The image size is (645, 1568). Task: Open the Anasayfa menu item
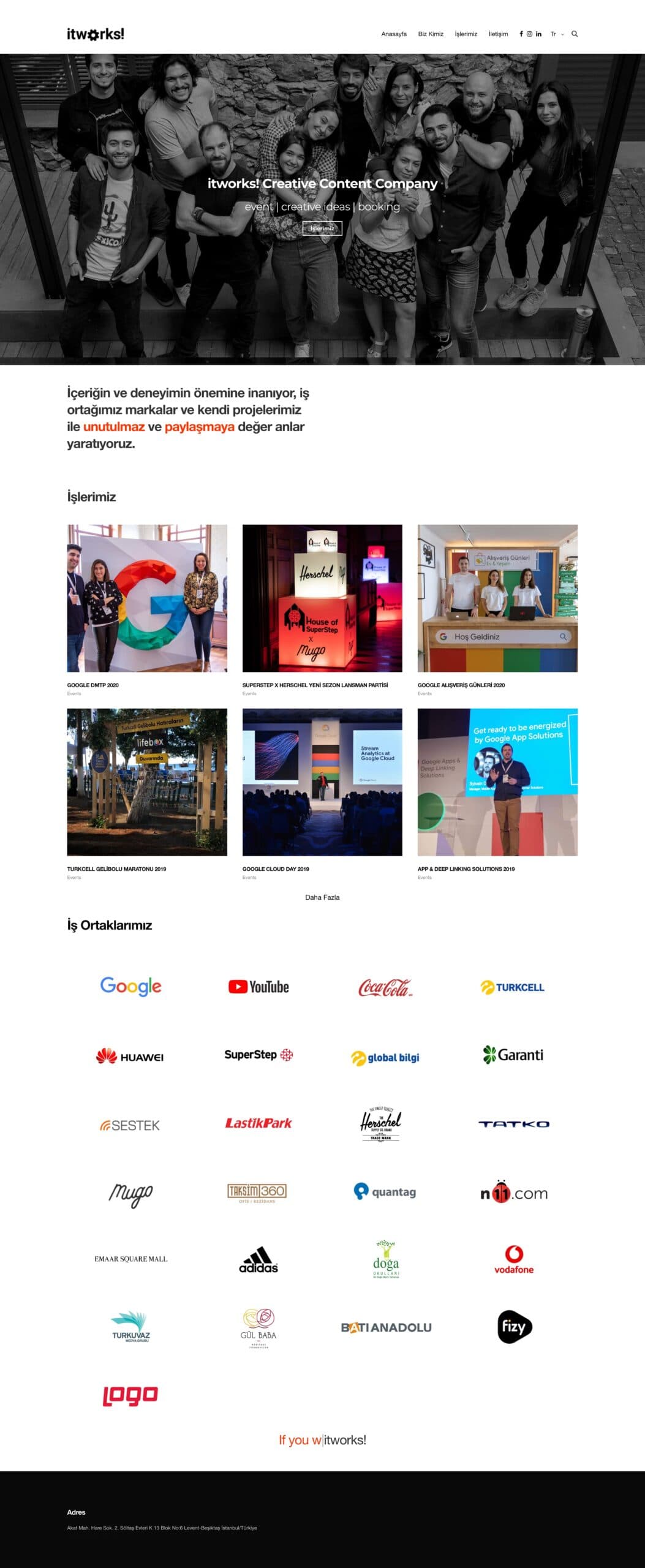coord(393,34)
